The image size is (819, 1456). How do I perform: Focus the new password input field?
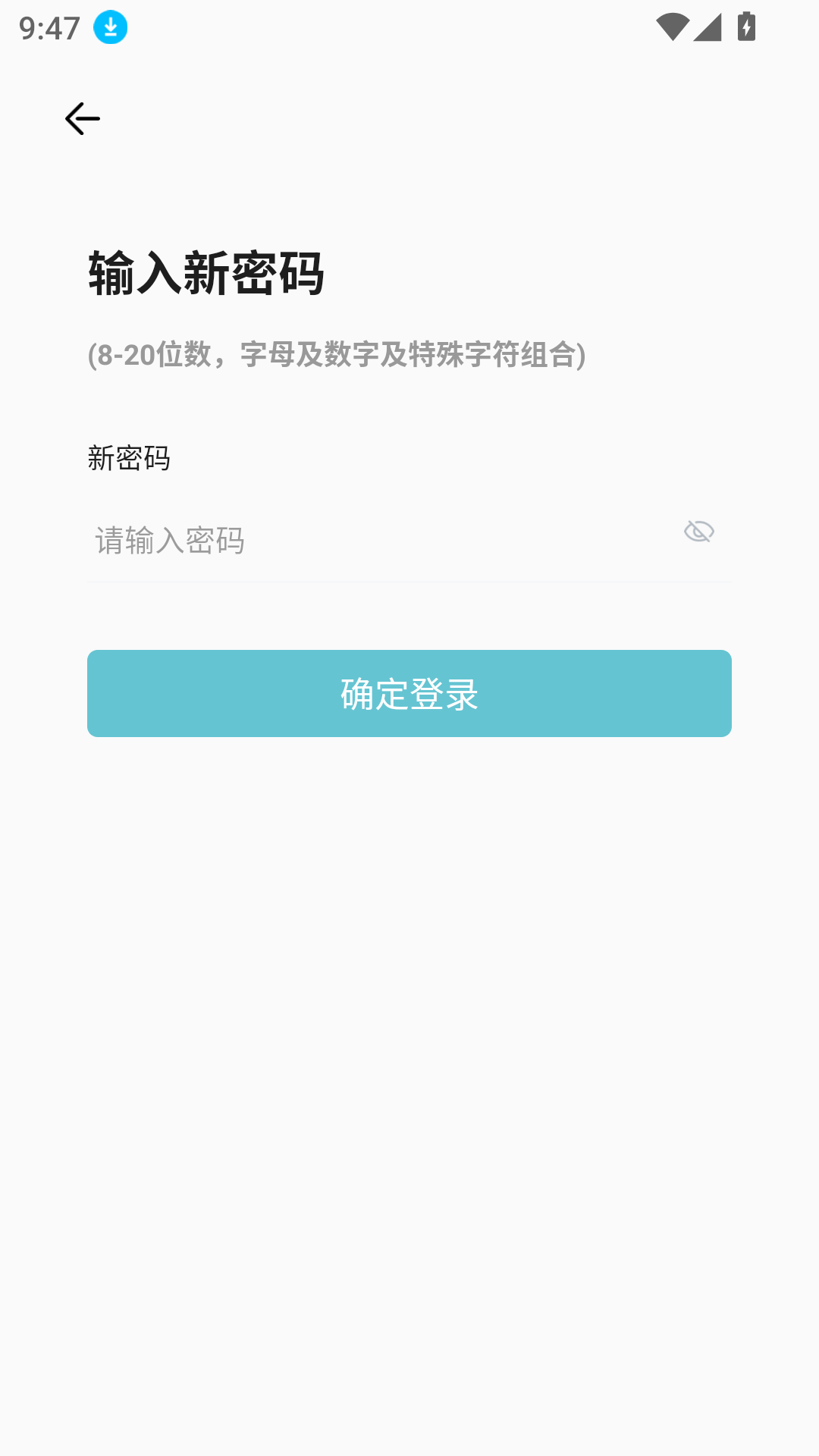point(379,541)
